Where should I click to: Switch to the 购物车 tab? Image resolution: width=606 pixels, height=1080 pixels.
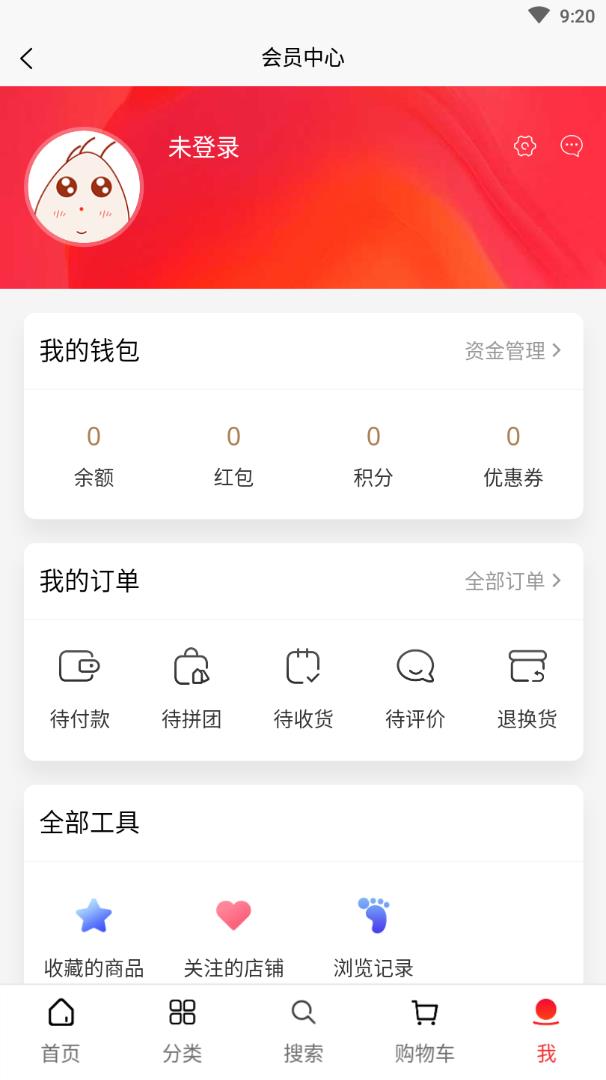coord(425,1030)
